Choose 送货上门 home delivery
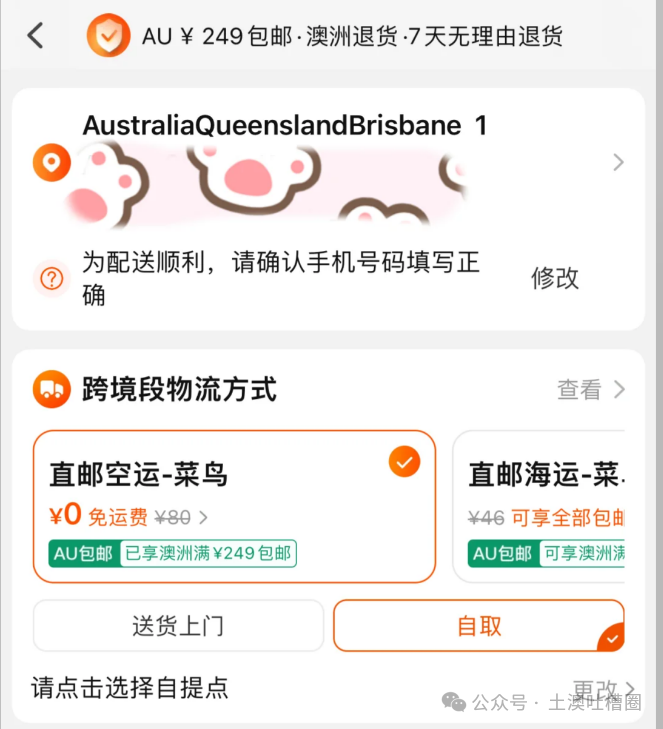Viewport: 663px width, 729px height. (178, 626)
